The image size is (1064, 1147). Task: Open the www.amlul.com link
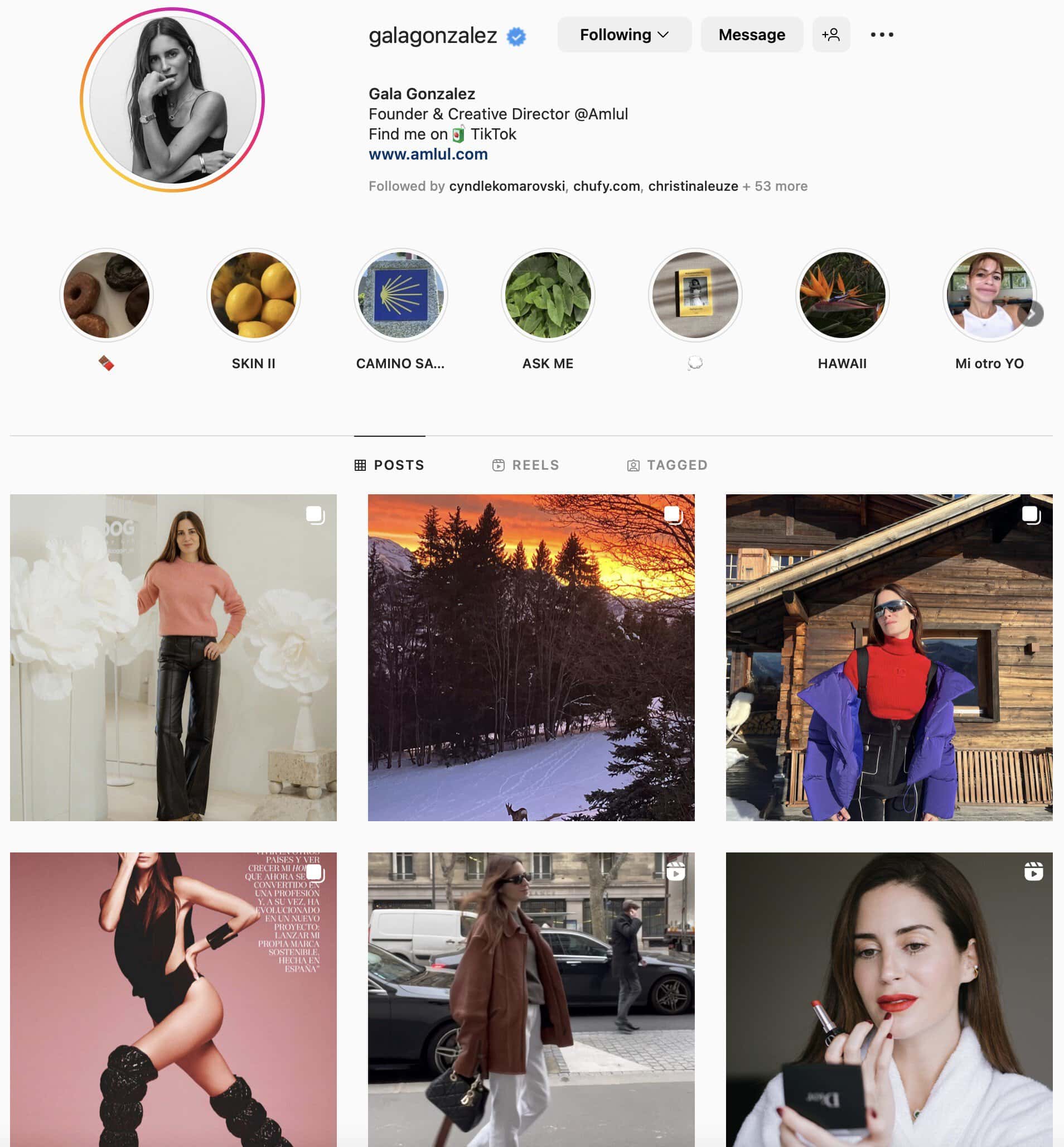point(428,155)
